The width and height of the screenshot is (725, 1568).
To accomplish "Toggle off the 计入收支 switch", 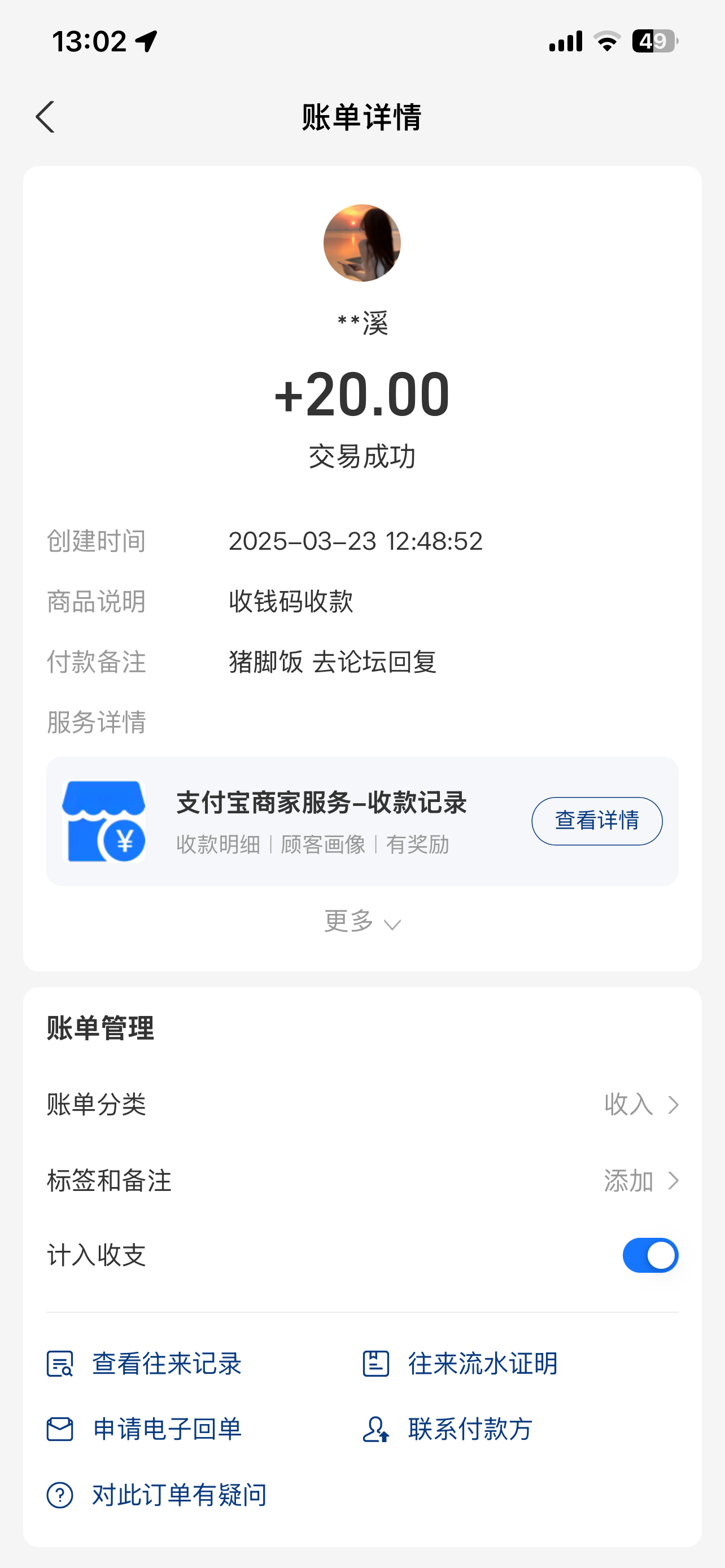I will click(649, 1255).
